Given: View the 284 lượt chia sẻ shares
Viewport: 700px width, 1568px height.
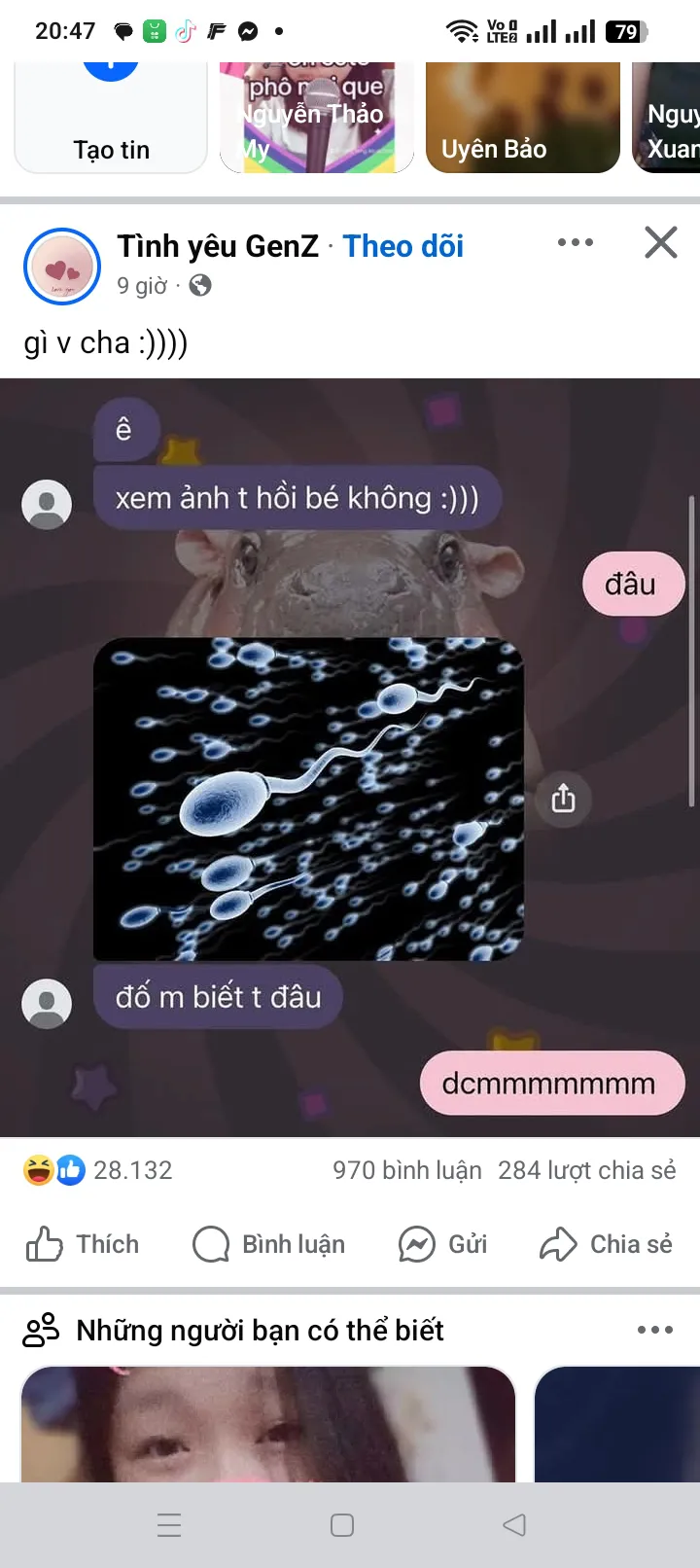Looking at the screenshot, I should (x=586, y=1170).
